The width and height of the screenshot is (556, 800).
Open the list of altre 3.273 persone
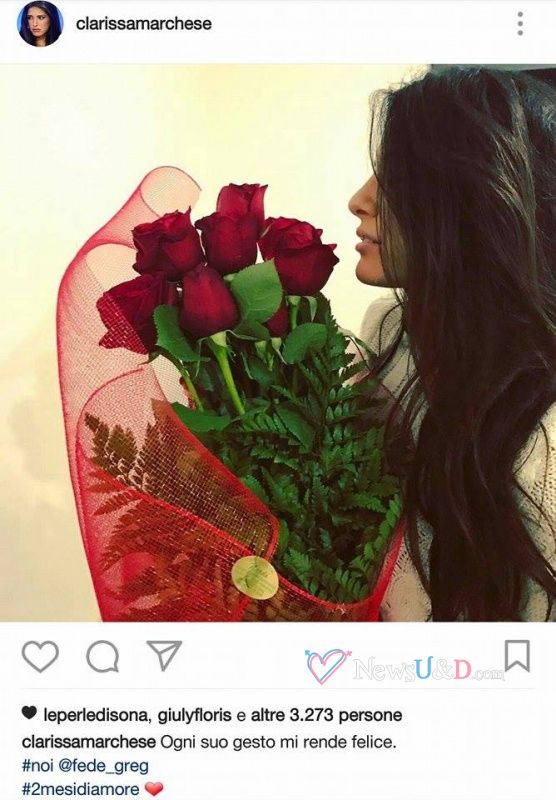click(326, 715)
